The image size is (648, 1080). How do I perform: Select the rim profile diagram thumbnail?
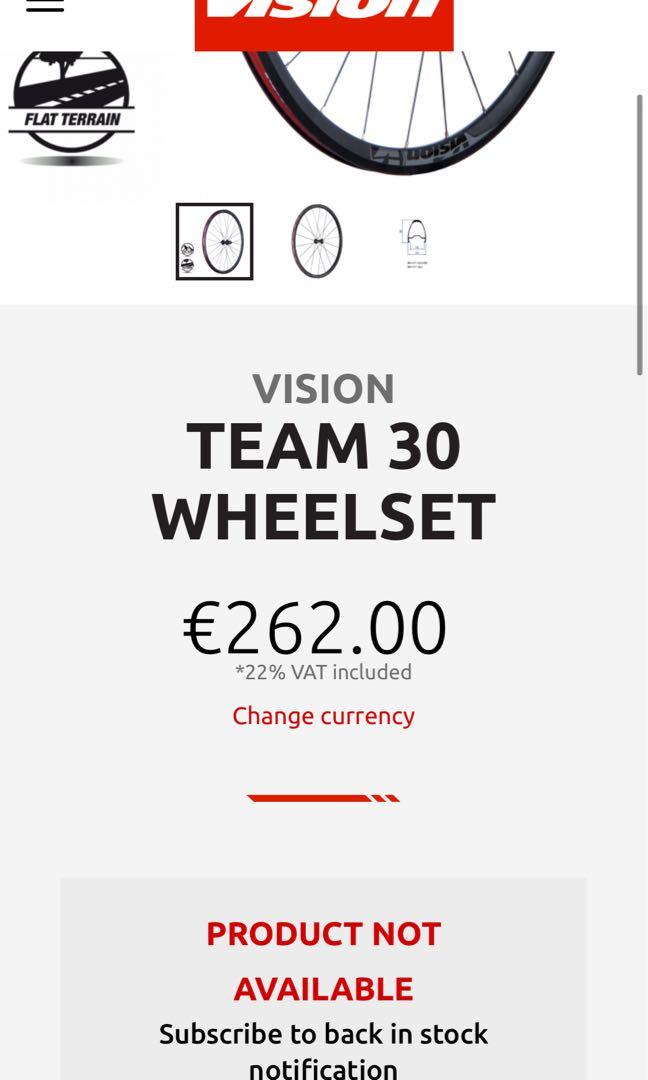(x=416, y=242)
